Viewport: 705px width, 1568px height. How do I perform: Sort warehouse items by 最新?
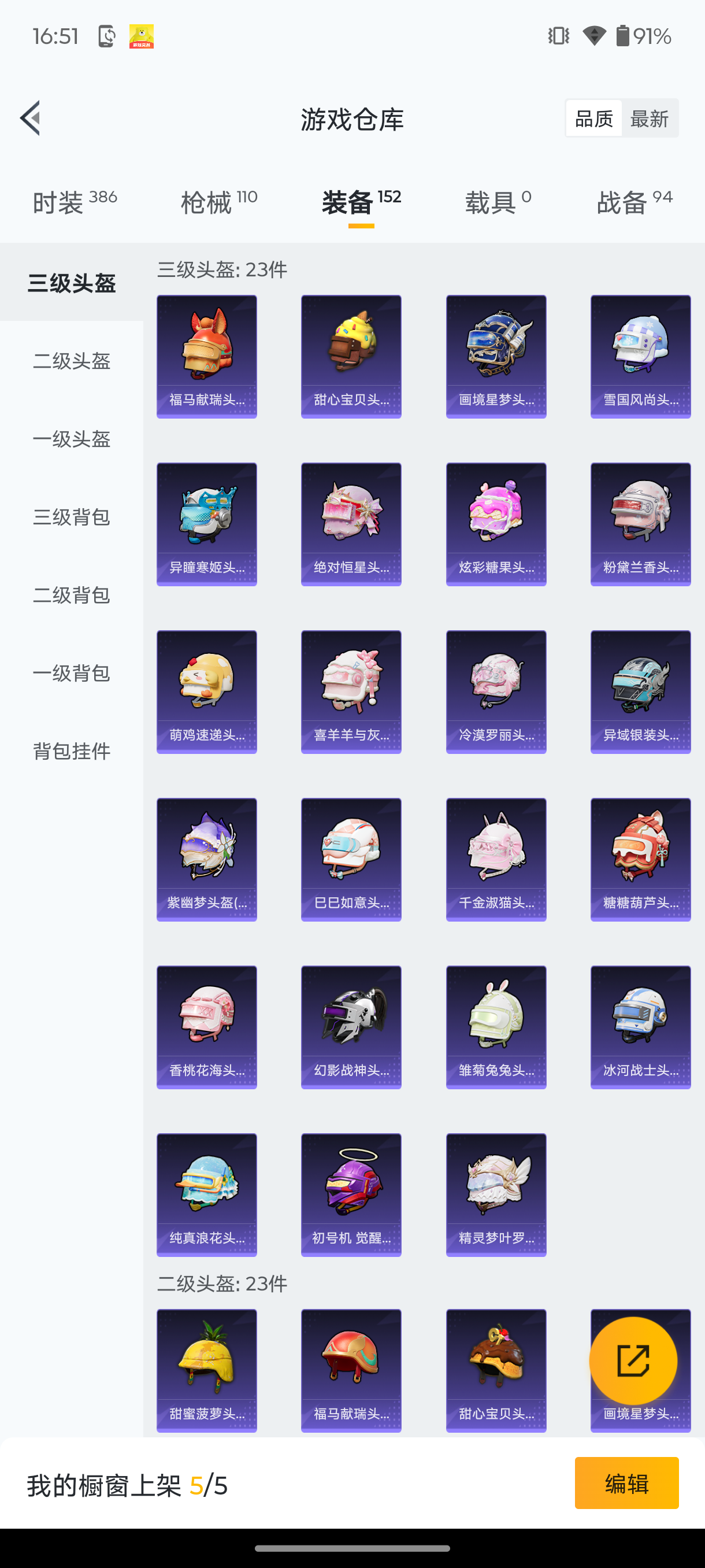click(x=649, y=119)
